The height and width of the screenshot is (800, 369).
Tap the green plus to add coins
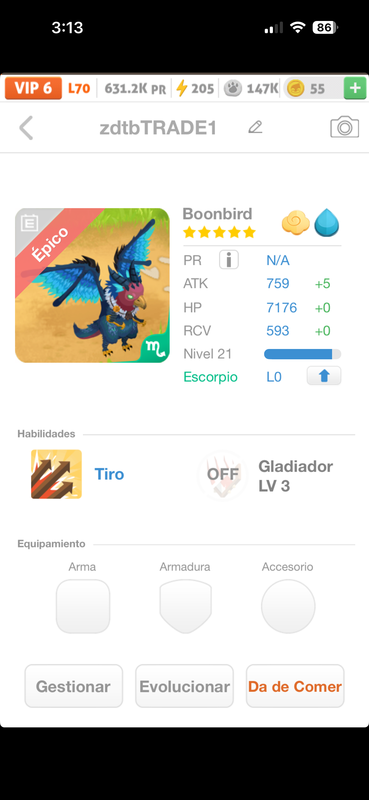coord(355,88)
